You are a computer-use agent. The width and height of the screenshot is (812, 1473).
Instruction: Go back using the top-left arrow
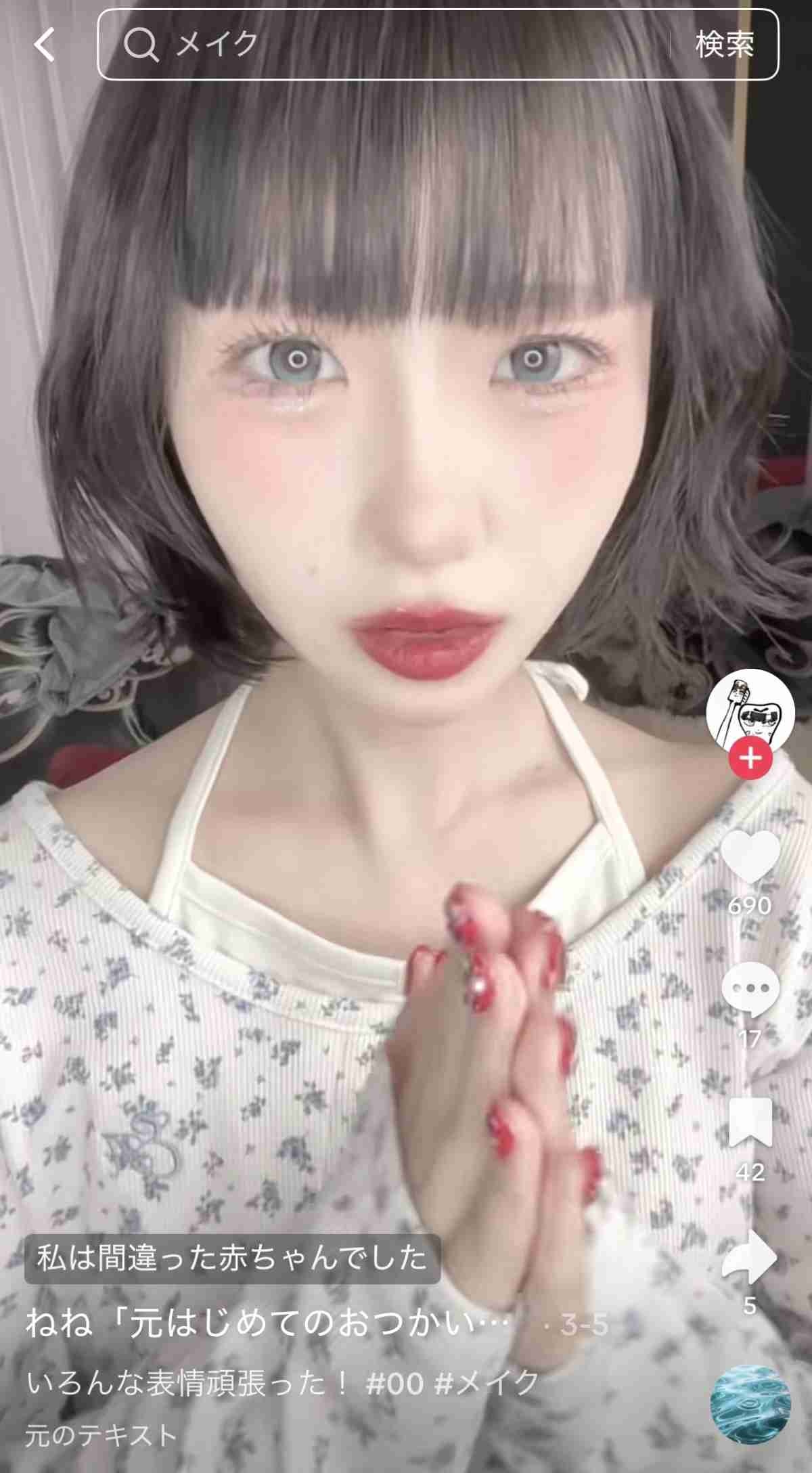click(x=45, y=45)
